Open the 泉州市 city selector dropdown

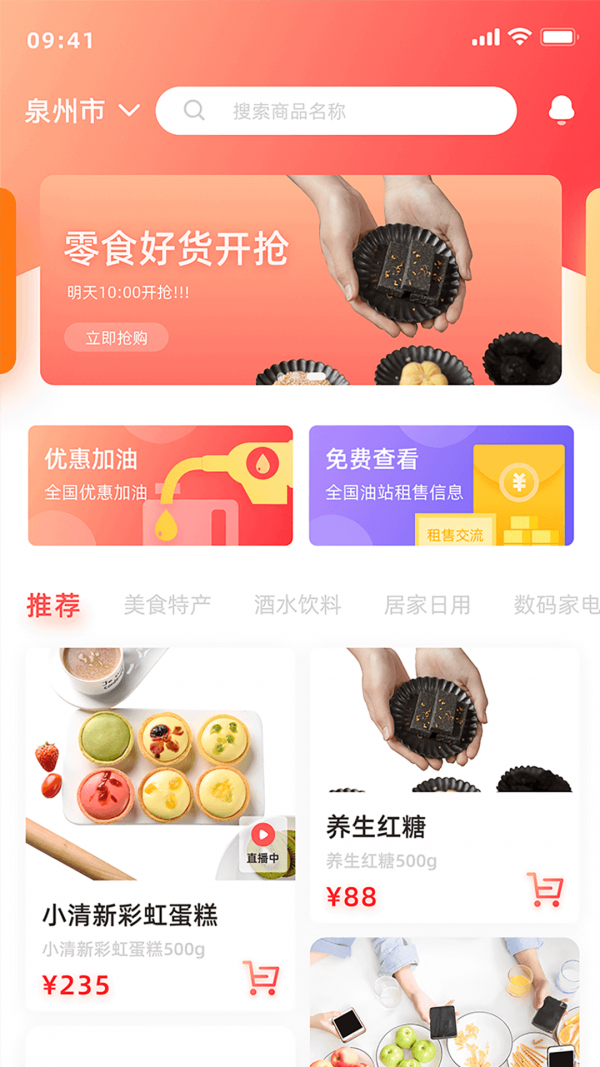tap(82, 111)
